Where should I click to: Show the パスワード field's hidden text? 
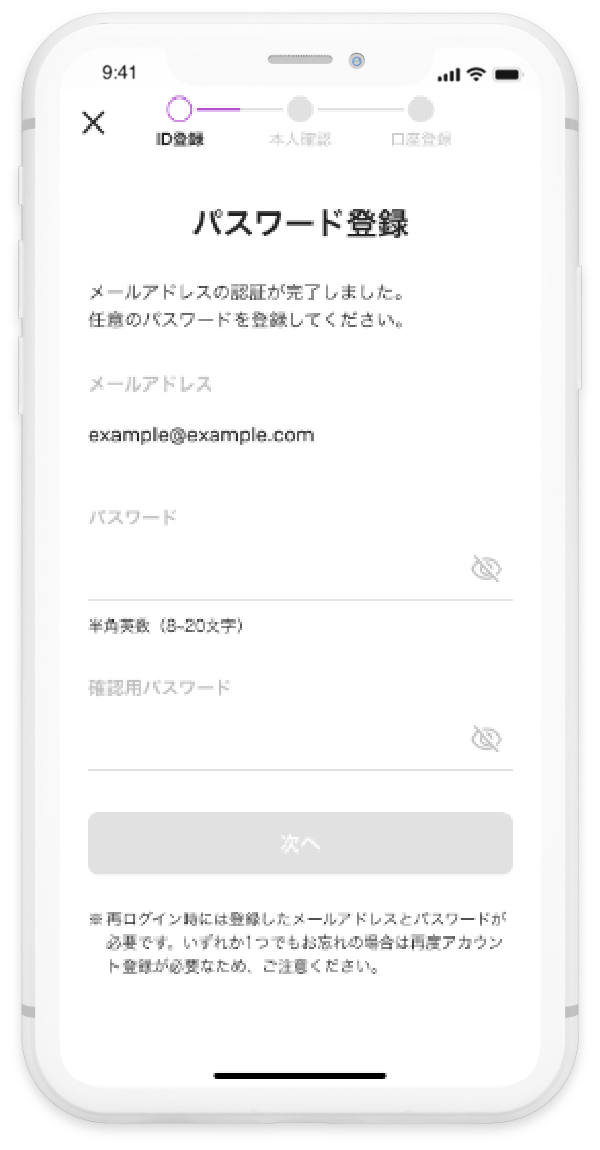[x=486, y=569]
